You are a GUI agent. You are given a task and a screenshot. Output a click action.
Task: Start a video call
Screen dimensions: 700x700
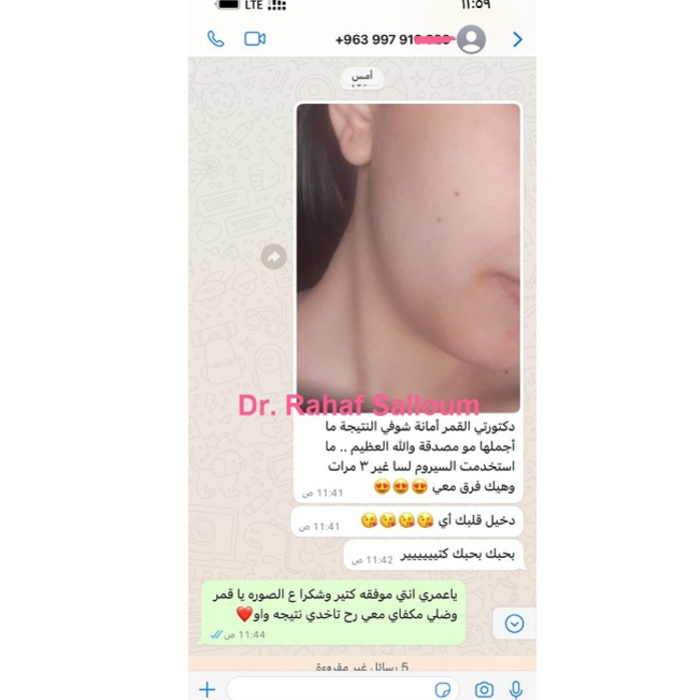pyautogui.click(x=255, y=39)
